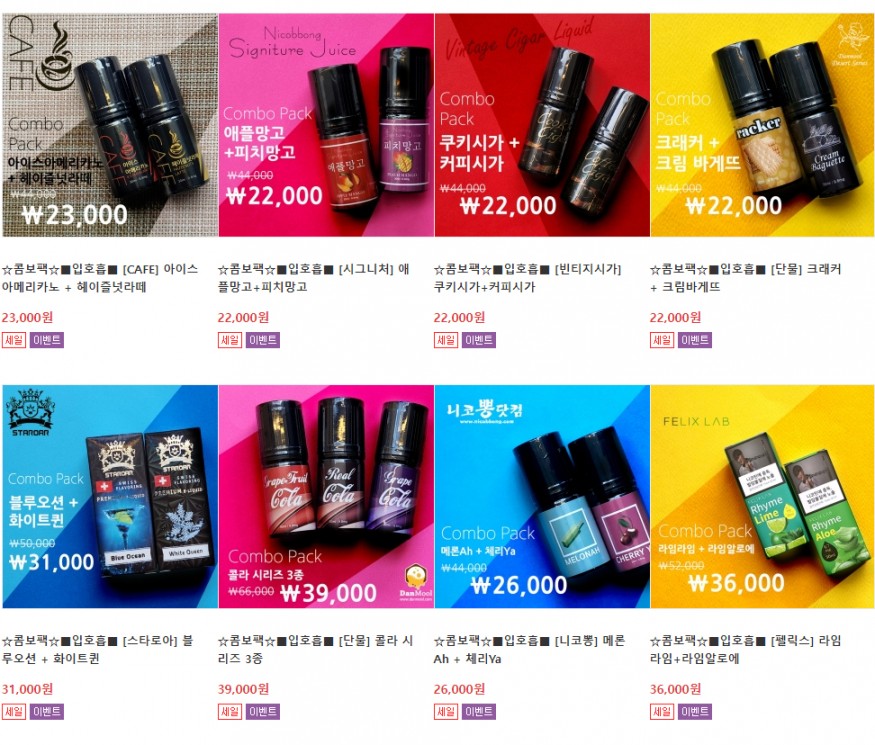Open the 콜라 시리즈 3종 product image
This screenshot has height=745, width=875.
[326, 497]
